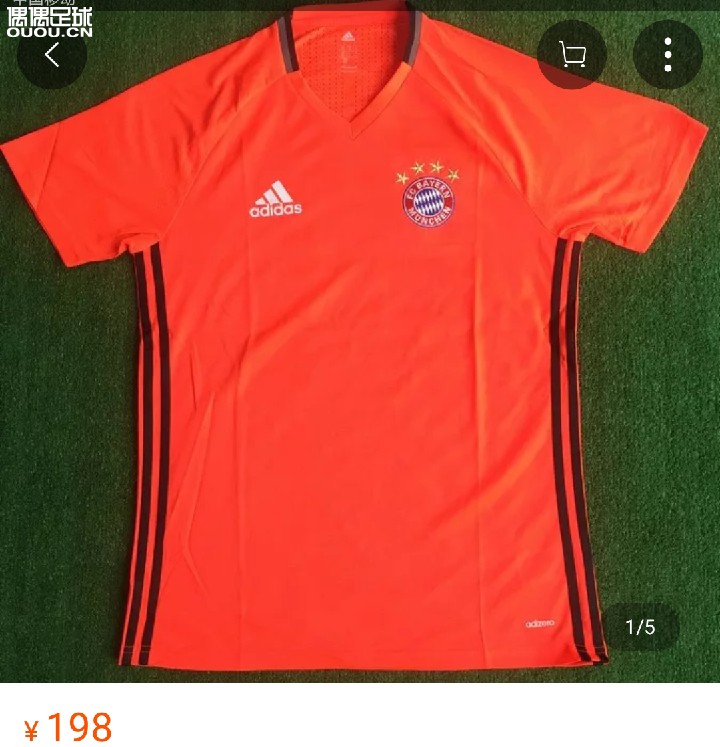View the orange jersey photo full screen
Viewport: 720px width, 747px height.
click(x=360, y=380)
